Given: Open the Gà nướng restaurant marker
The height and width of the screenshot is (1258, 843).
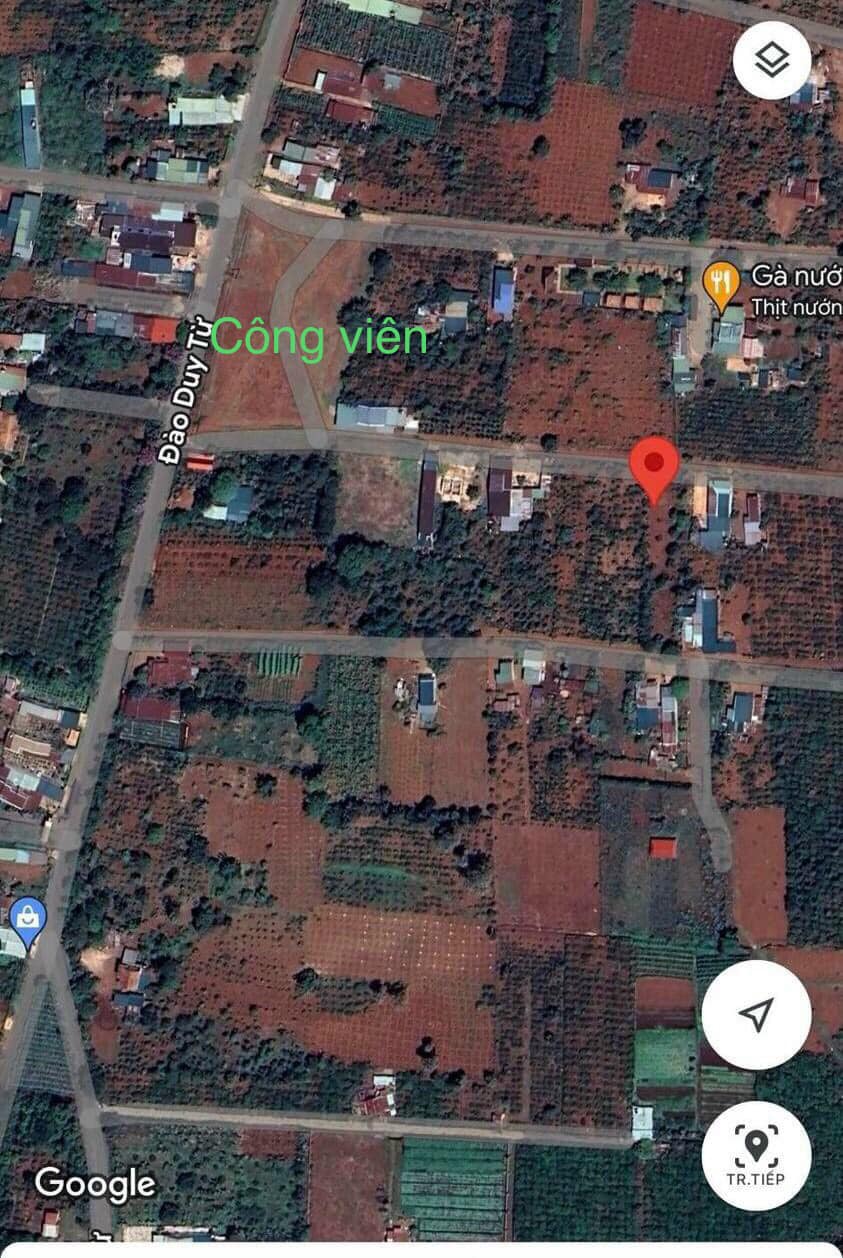Looking at the screenshot, I should pos(721,283).
